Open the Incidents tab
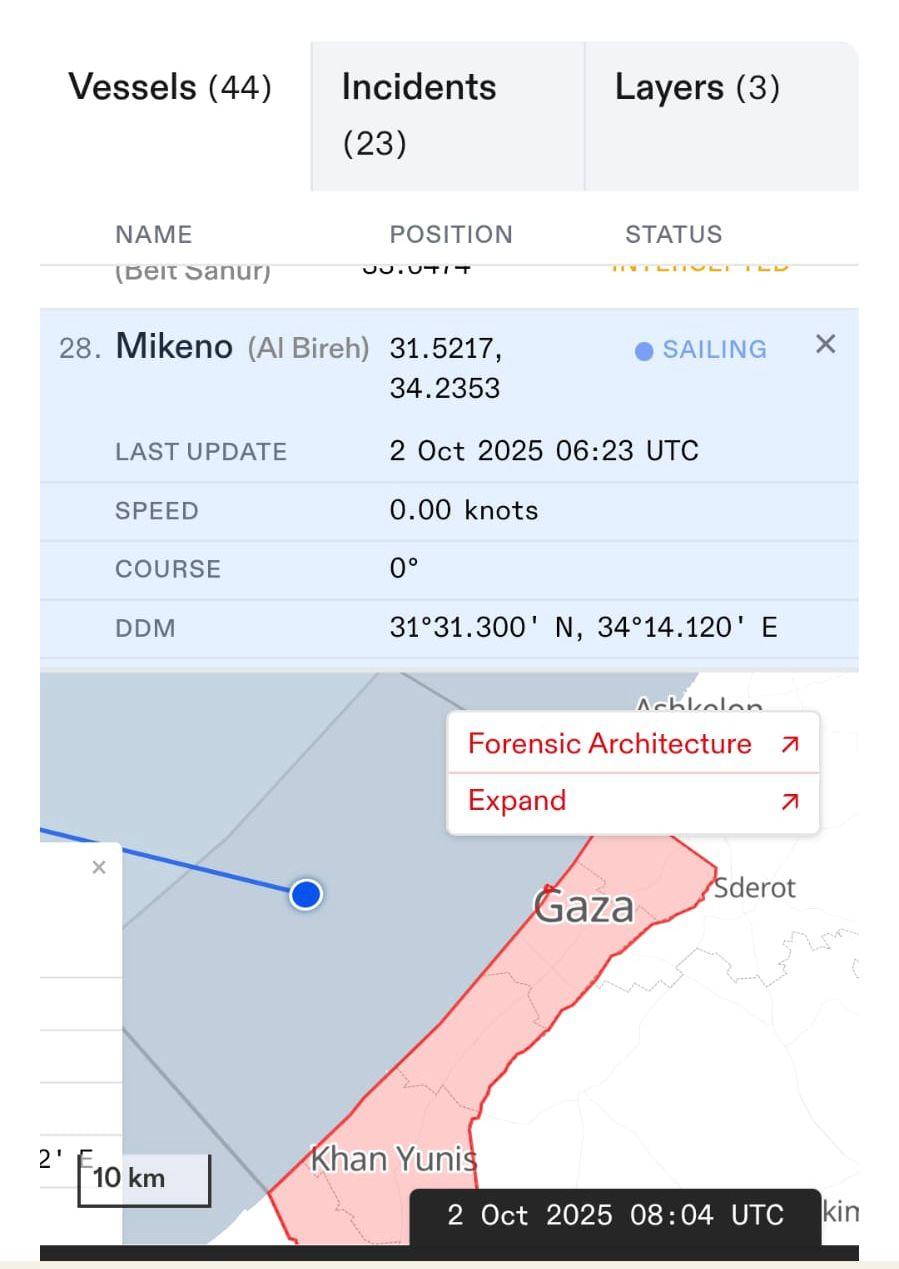 point(420,115)
